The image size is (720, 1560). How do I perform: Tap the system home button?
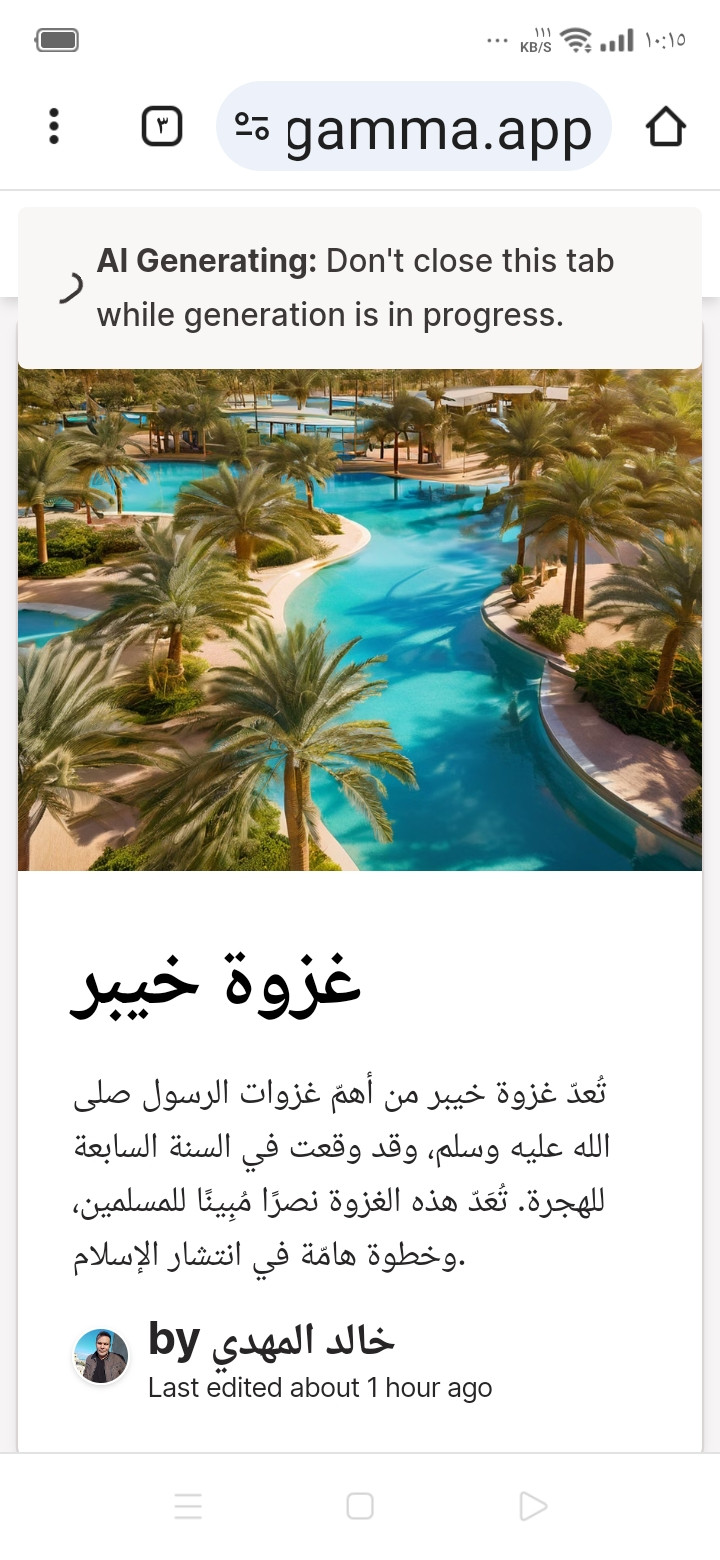click(x=360, y=1506)
